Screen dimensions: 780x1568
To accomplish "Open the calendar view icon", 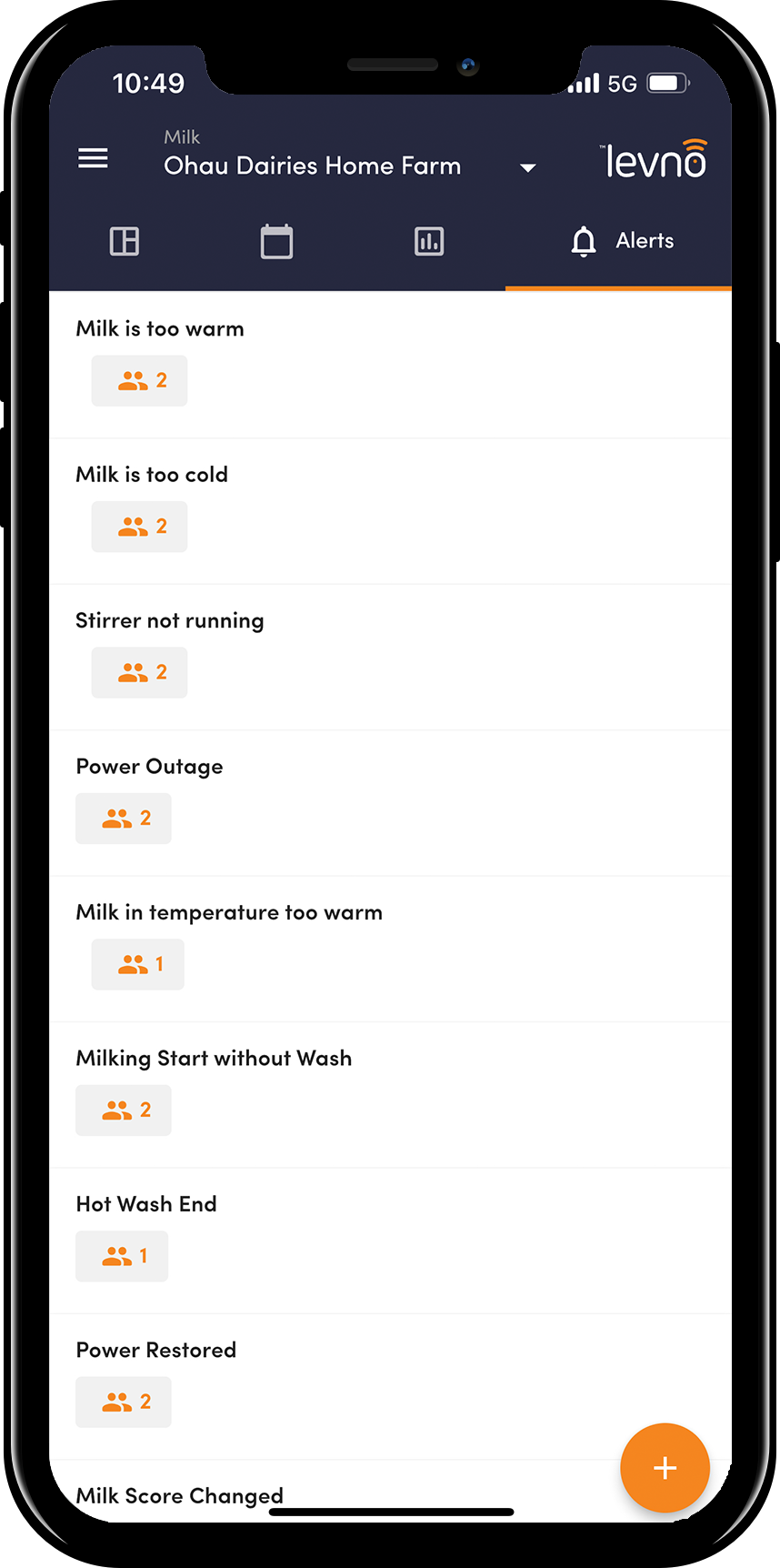I will point(276,241).
